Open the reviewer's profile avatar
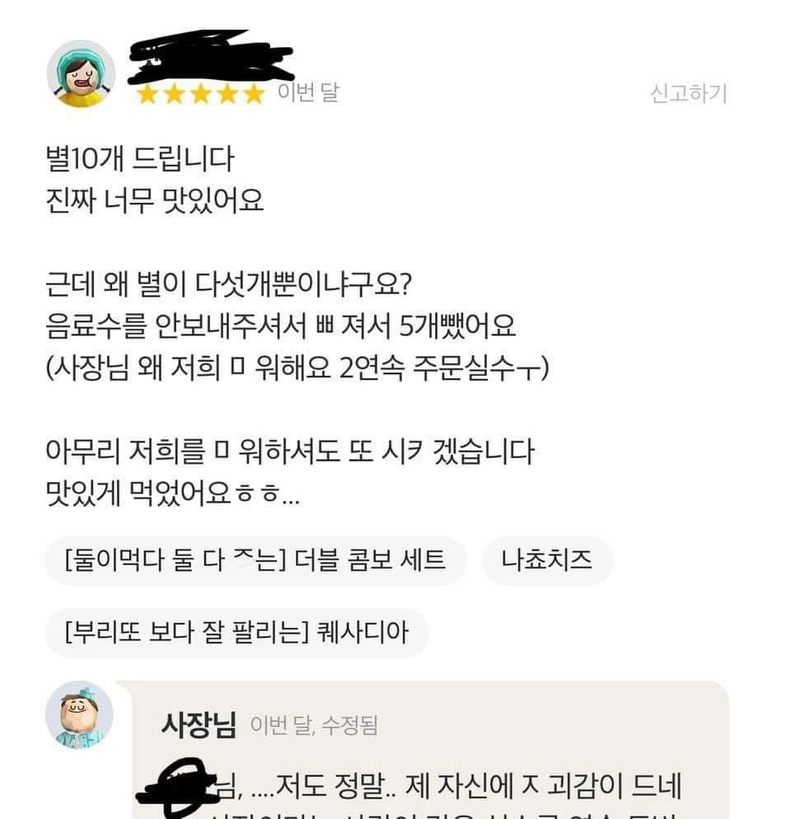The image size is (800, 819). point(81,75)
